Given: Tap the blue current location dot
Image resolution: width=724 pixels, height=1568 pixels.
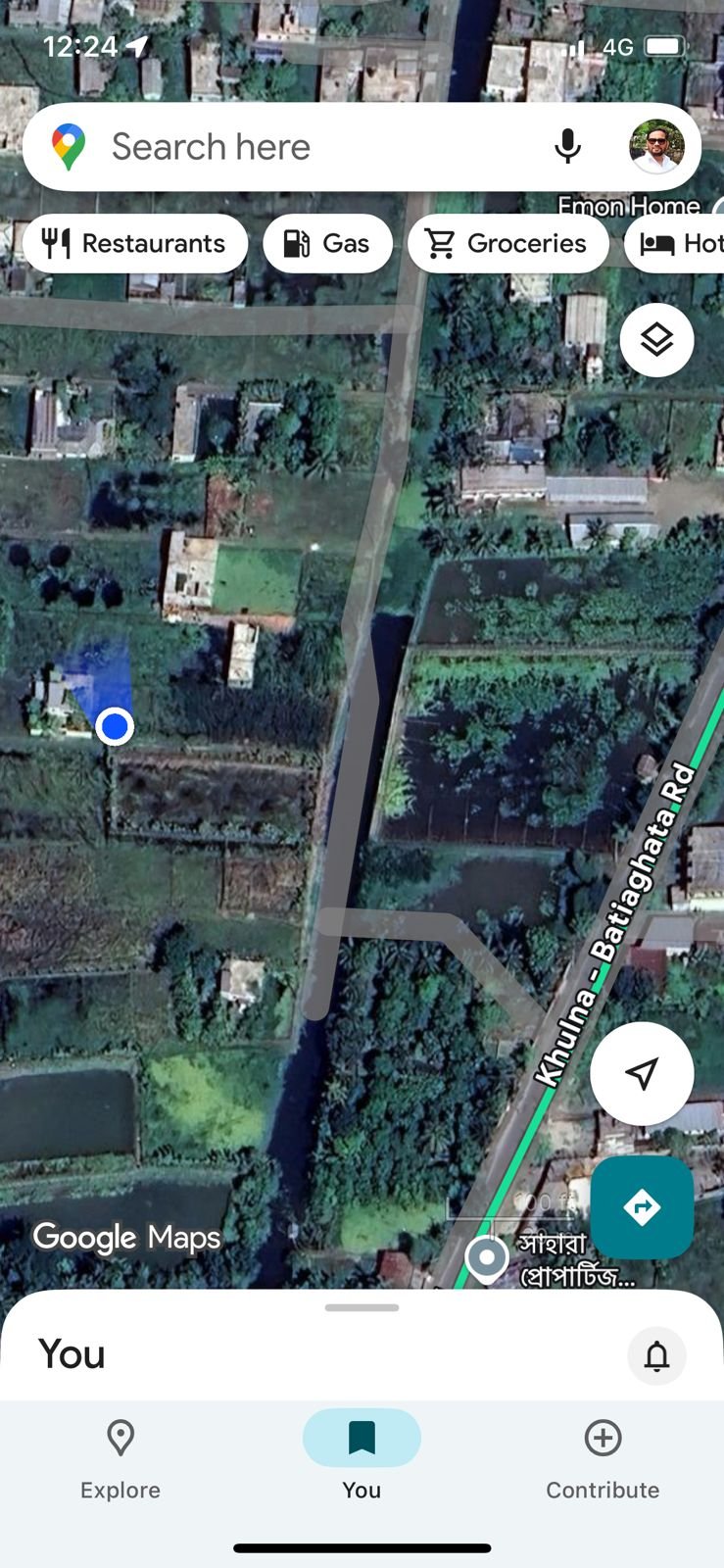Looking at the screenshot, I should [x=116, y=726].
